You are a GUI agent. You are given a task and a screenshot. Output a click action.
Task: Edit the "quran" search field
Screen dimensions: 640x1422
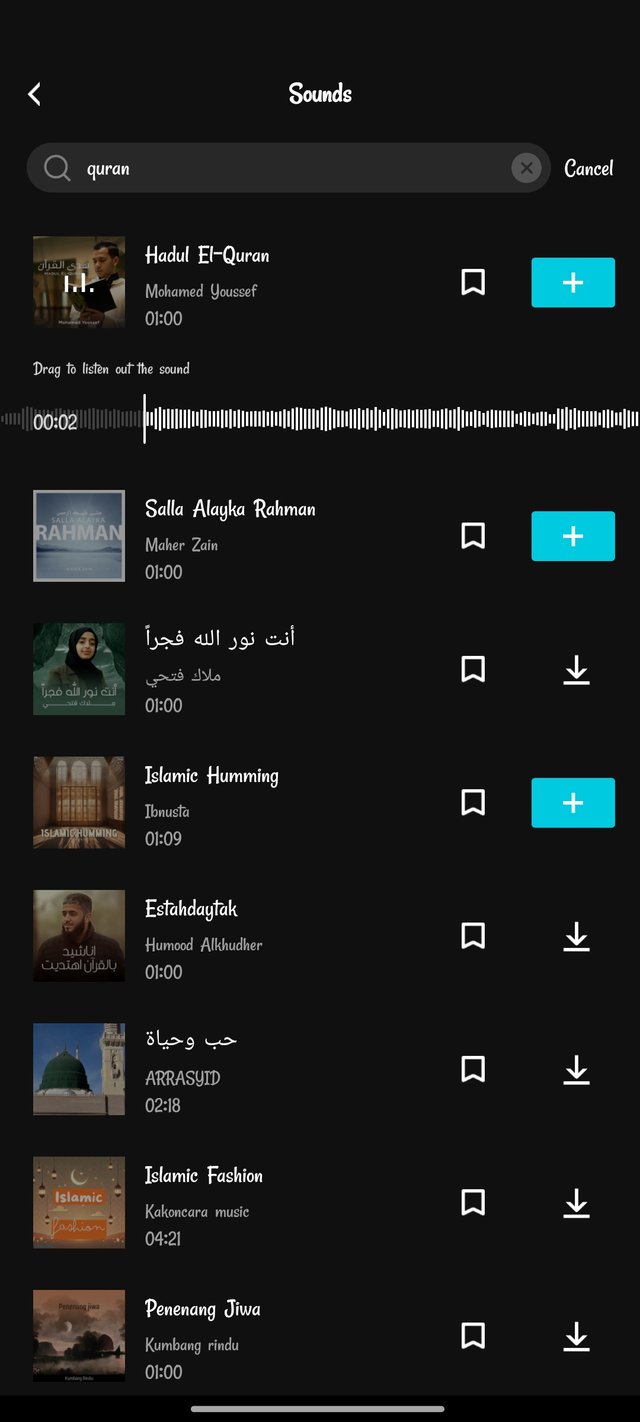click(290, 168)
